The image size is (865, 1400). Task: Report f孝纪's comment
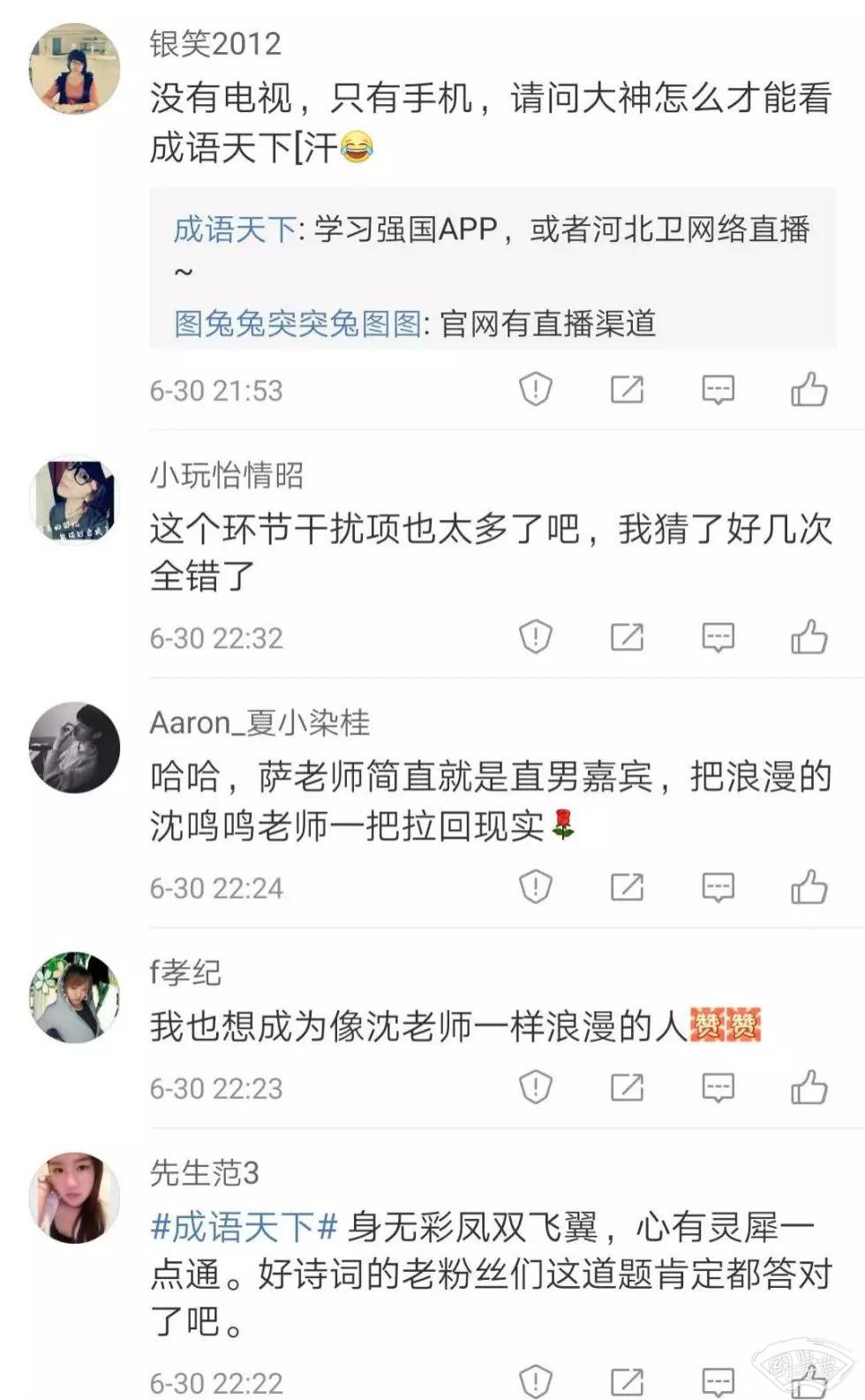tap(535, 1088)
